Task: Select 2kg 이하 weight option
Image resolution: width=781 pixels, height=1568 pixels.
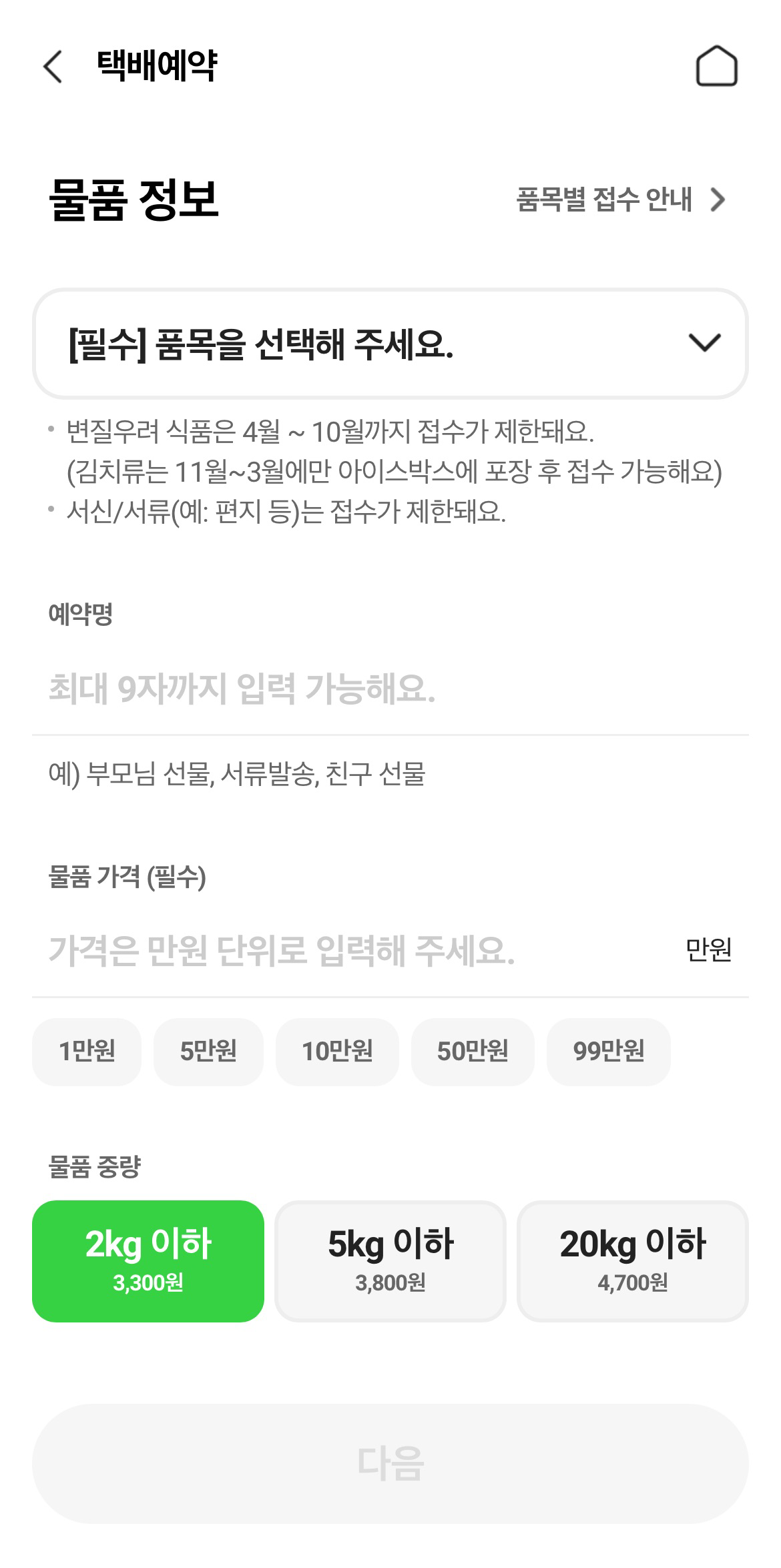Action: (x=148, y=1261)
